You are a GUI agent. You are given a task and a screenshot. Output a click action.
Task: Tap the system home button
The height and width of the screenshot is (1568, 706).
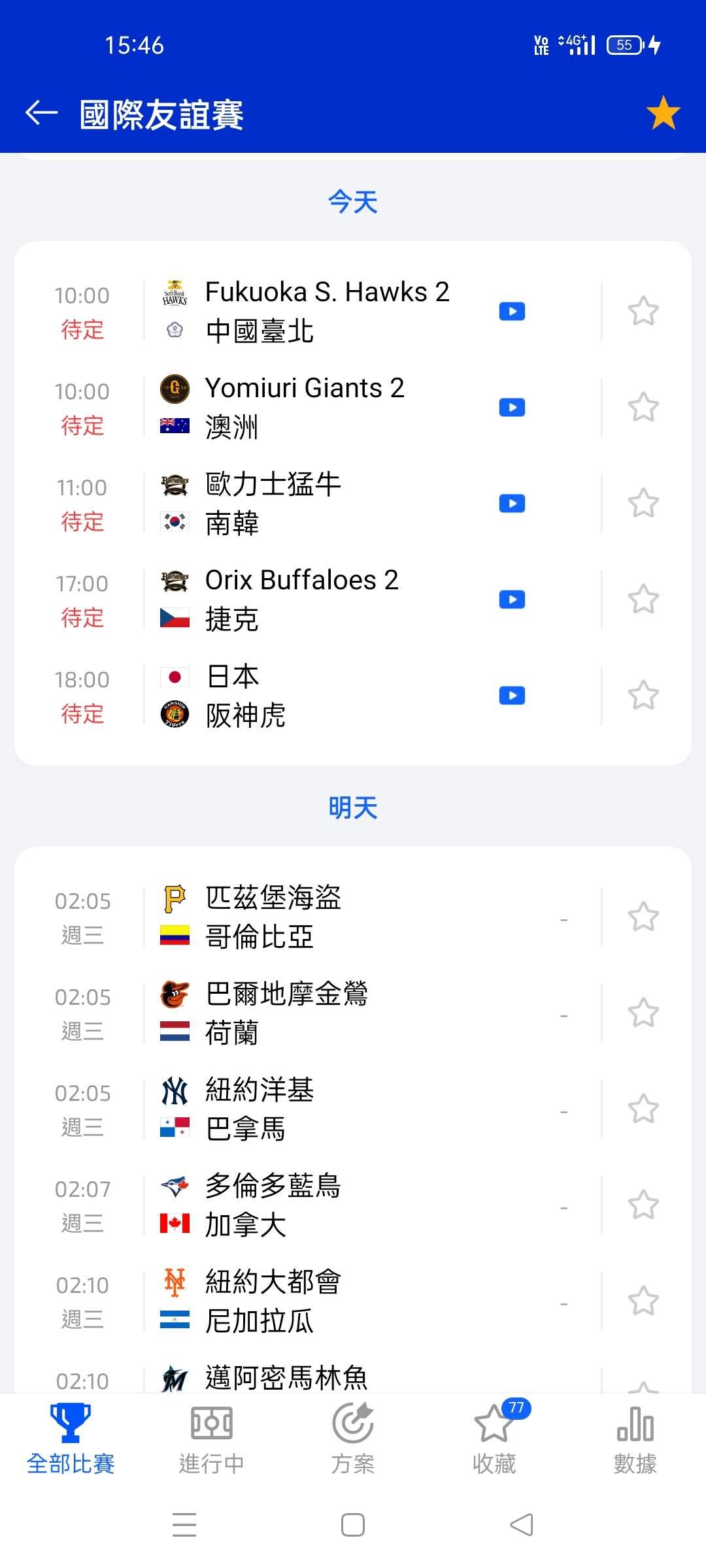[x=353, y=1525]
